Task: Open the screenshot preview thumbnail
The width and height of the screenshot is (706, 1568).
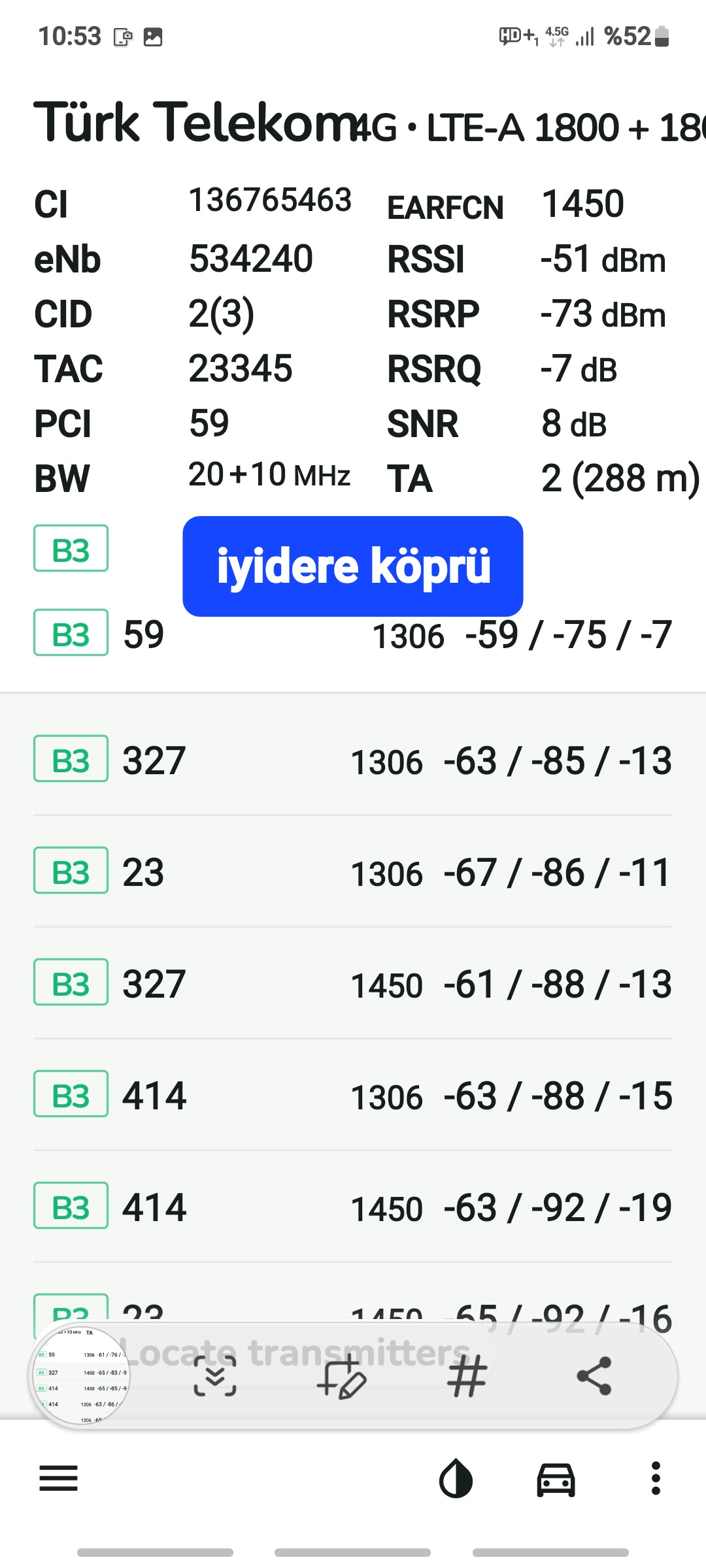Action: [80, 1375]
